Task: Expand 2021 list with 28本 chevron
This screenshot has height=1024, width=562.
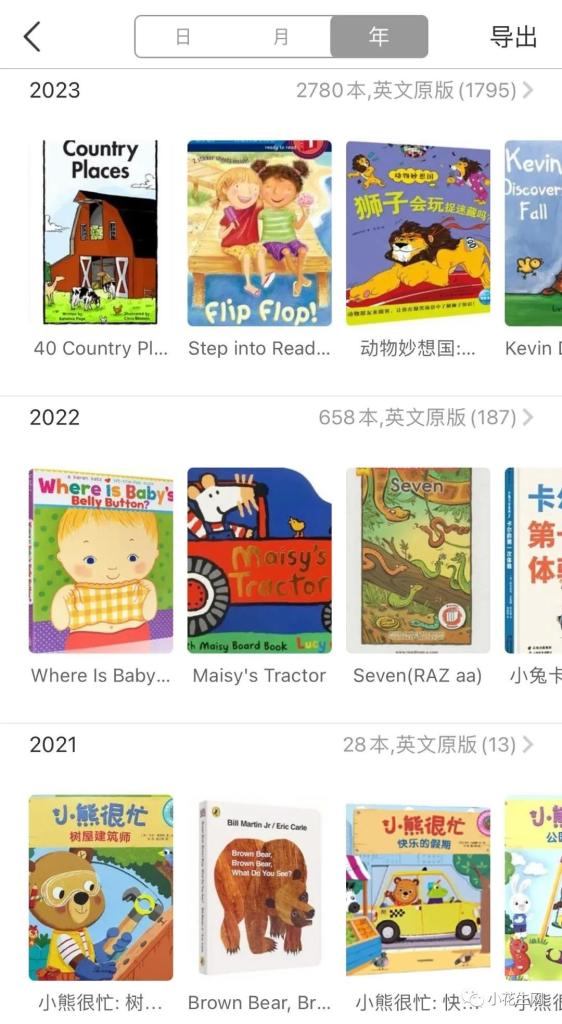Action: pyautogui.click(x=528, y=744)
